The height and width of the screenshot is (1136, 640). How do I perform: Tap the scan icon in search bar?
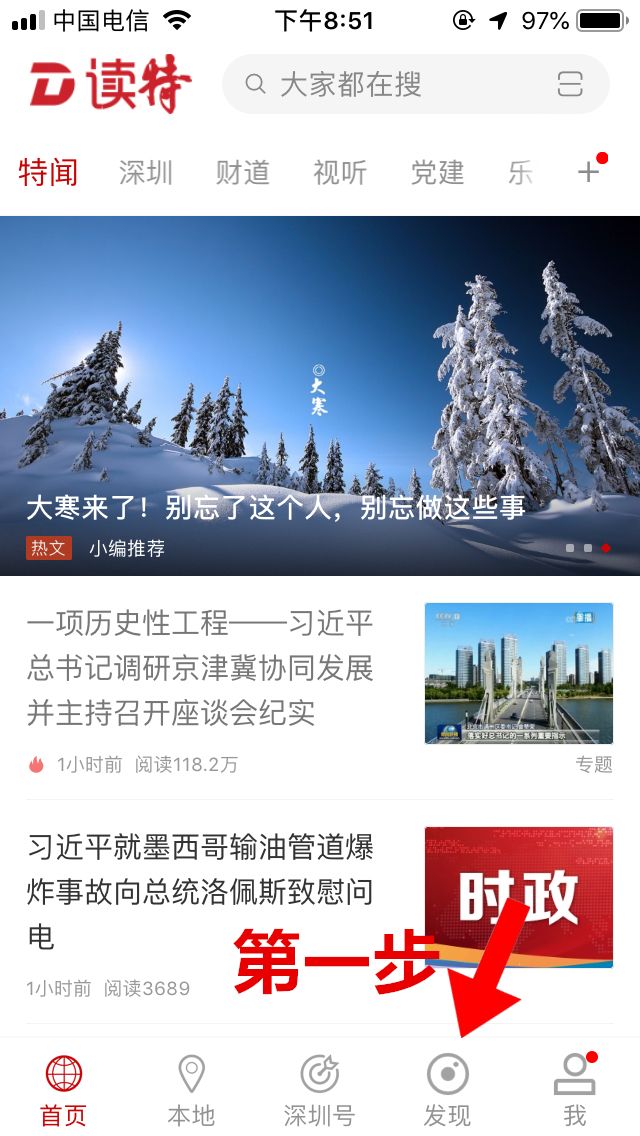[570, 84]
